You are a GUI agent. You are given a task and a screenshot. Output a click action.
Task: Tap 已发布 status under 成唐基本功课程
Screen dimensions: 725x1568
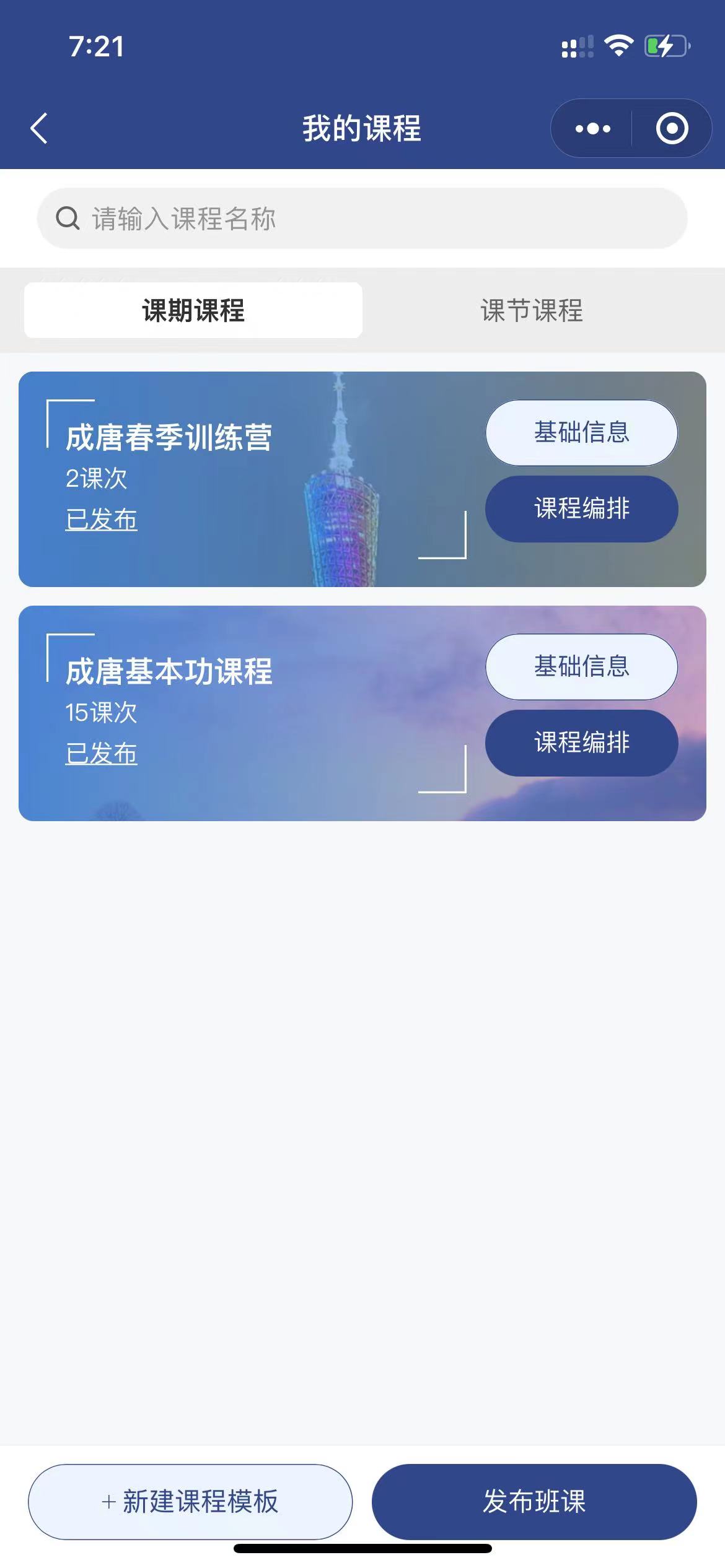click(101, 753)
